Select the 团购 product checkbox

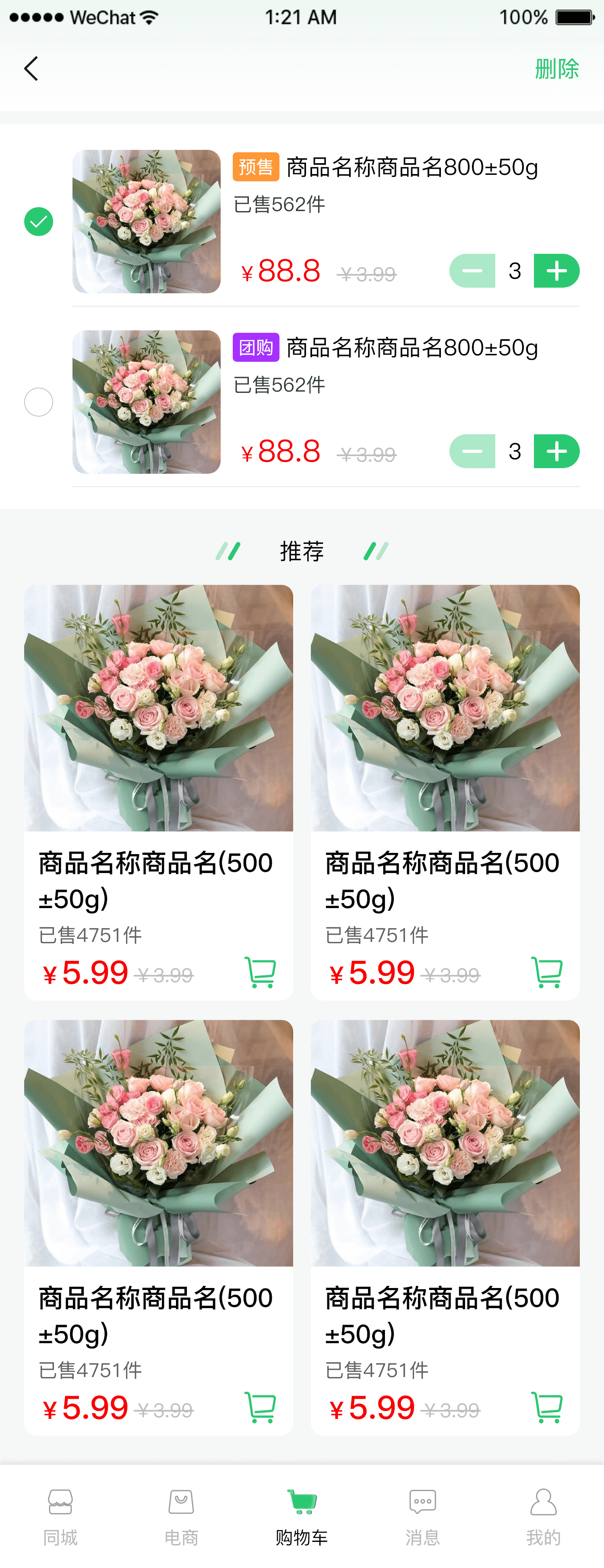(x=38, y=402)
